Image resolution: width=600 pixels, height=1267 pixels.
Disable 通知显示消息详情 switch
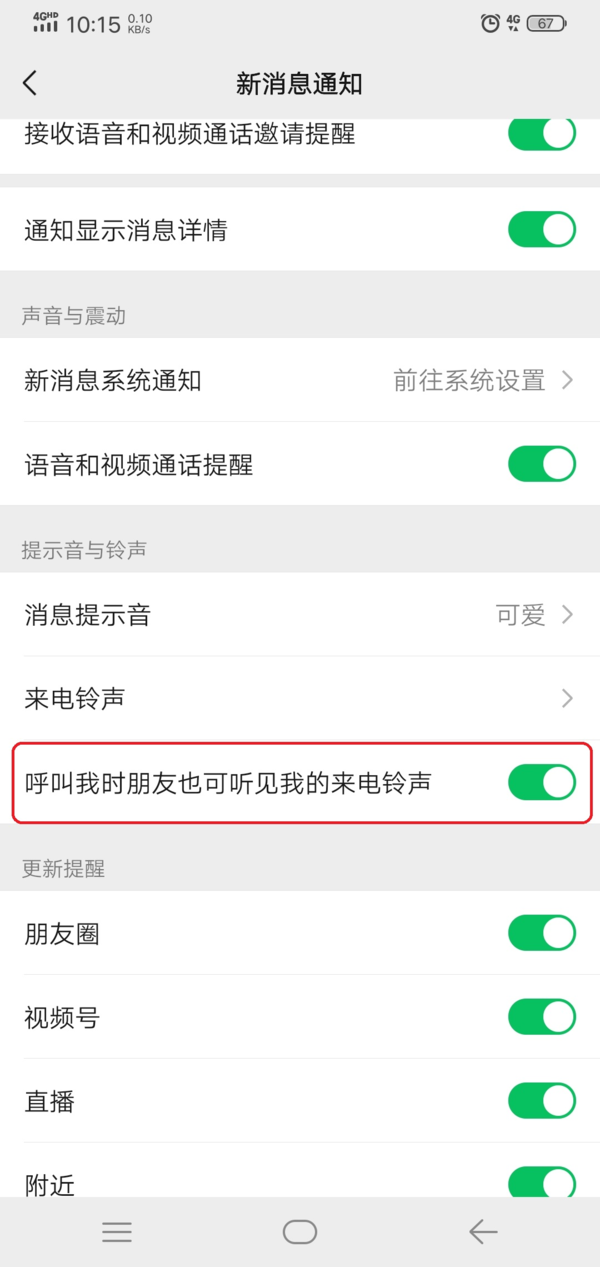[541, 230]
